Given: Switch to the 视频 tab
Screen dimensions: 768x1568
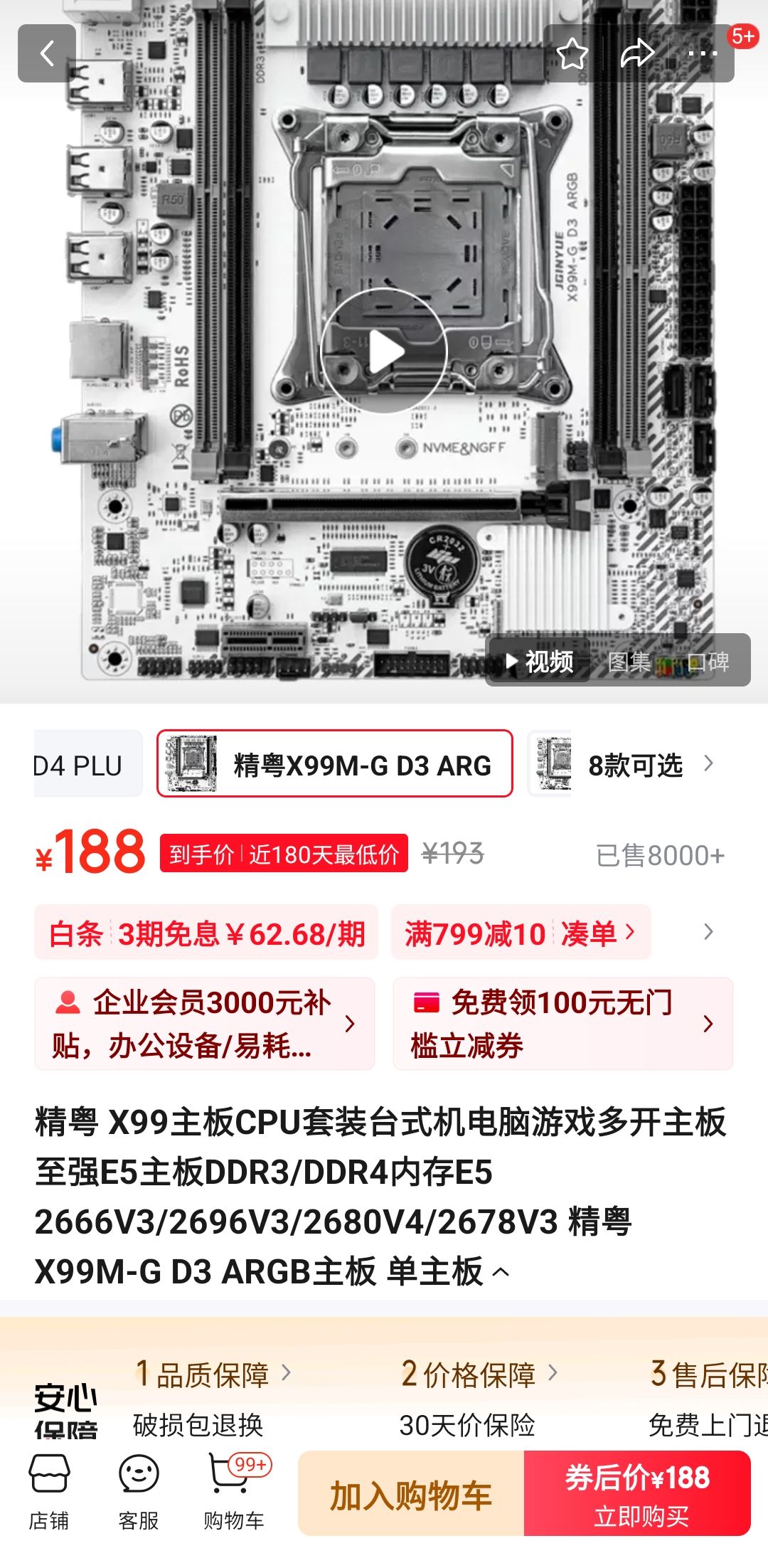Looking at the screenshot, I should (541, 660).
